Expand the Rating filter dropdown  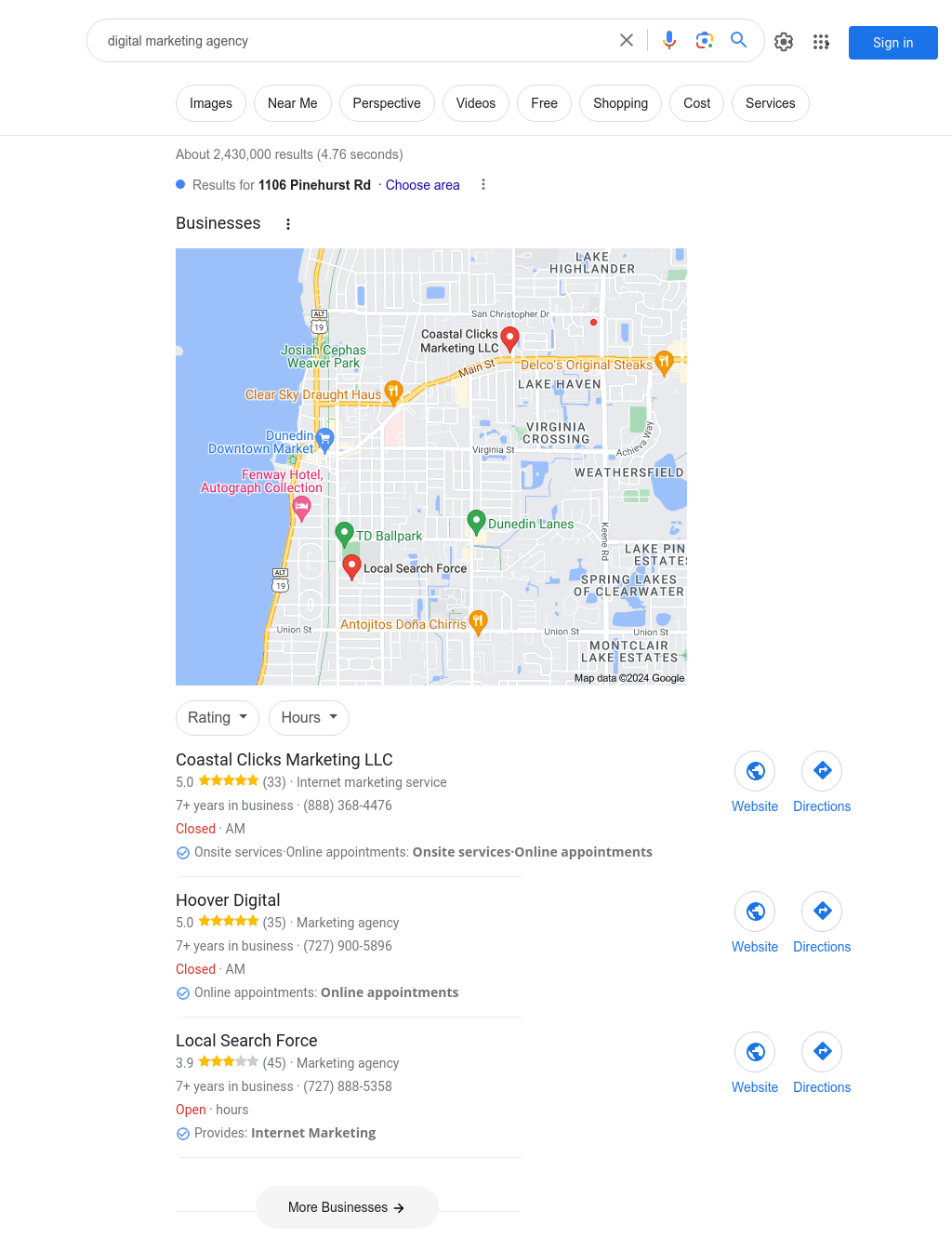[218, 718]
